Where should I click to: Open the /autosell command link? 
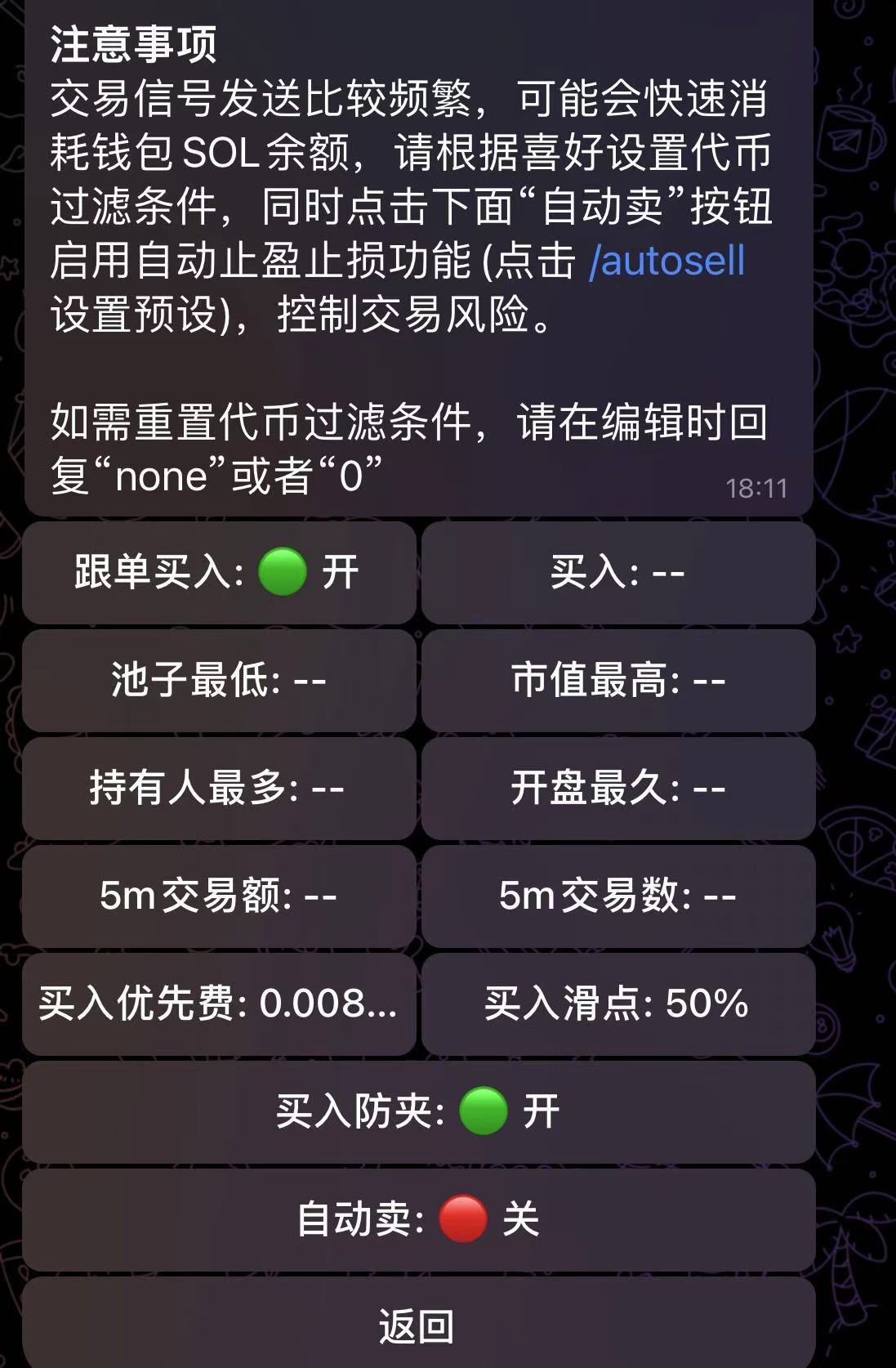666,262
